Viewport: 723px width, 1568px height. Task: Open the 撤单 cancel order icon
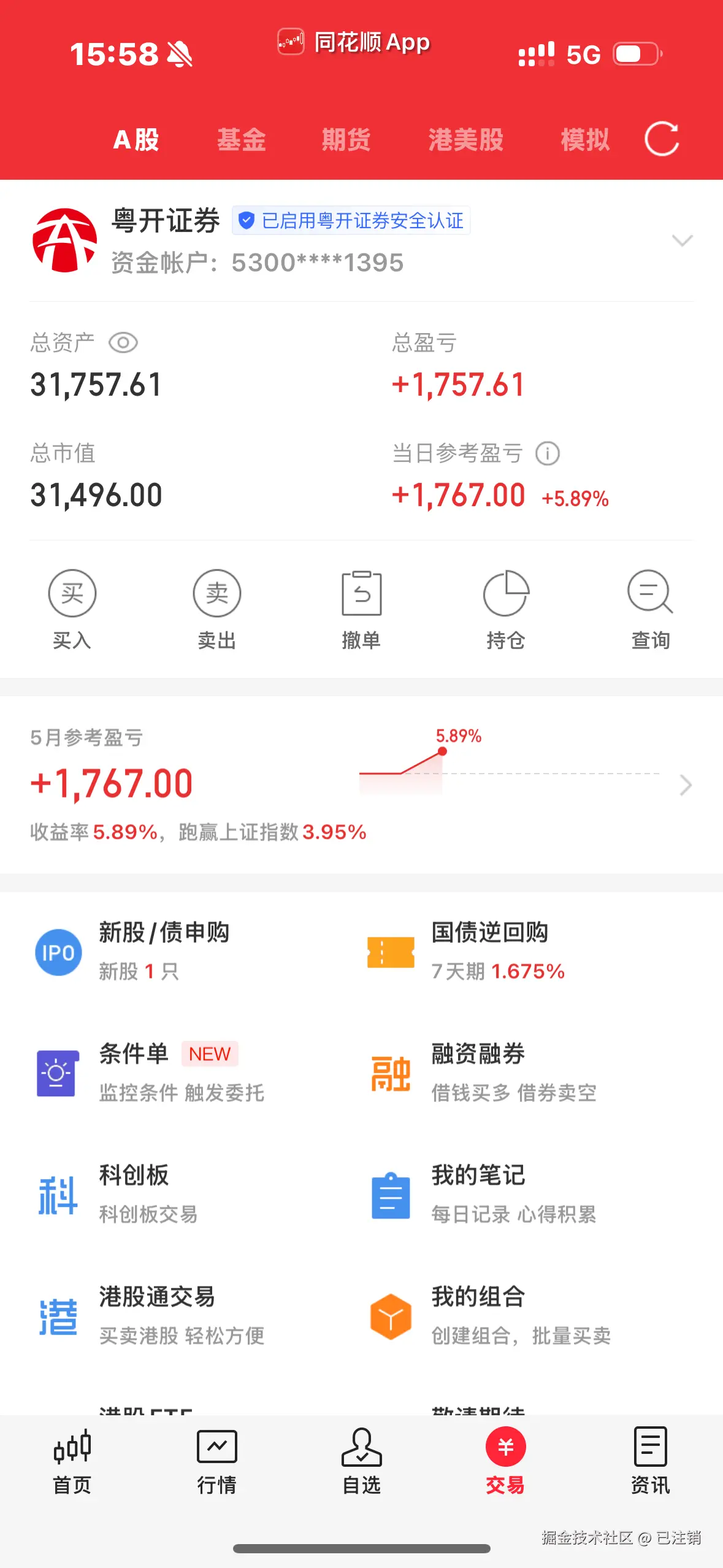(x=361, y=593)
